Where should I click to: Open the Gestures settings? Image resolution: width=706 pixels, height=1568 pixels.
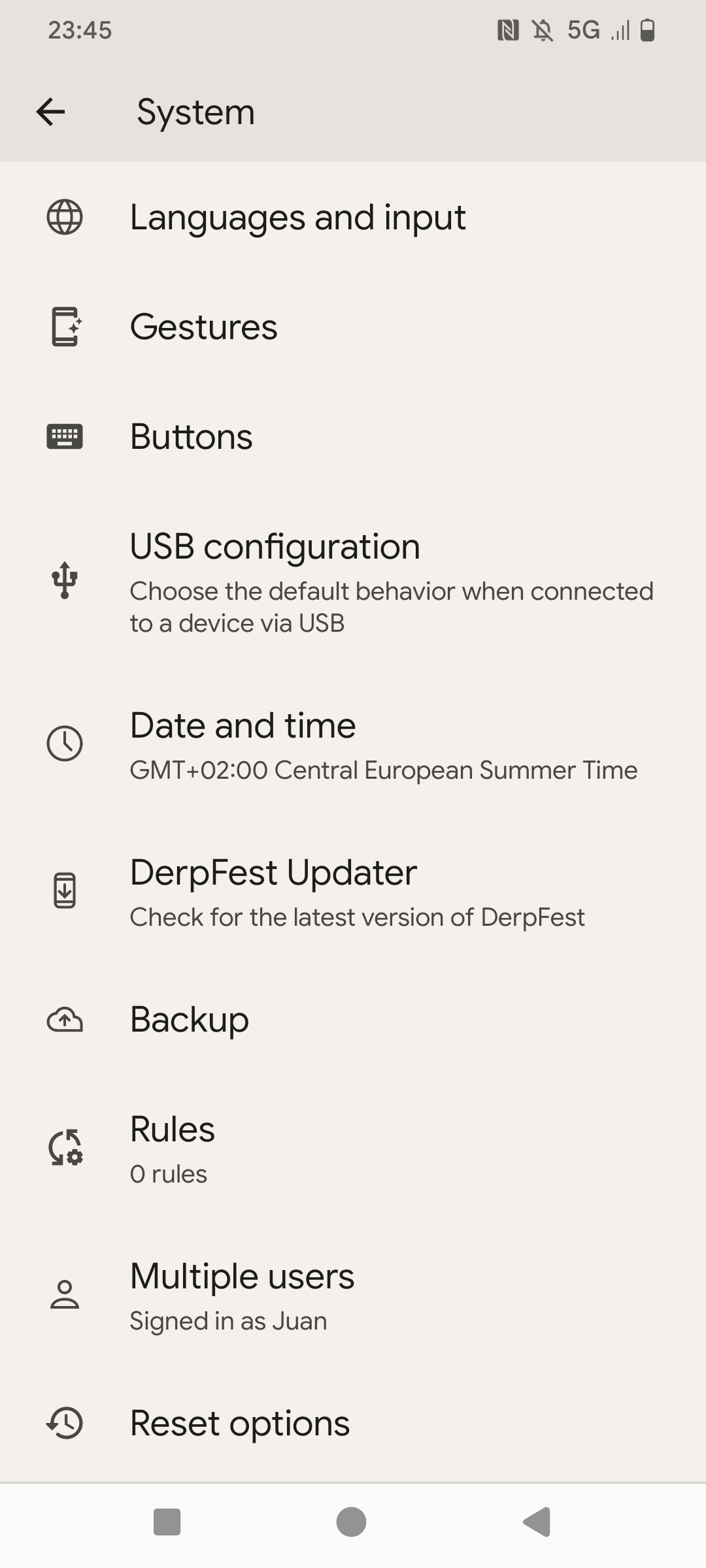tap(204, 327)
